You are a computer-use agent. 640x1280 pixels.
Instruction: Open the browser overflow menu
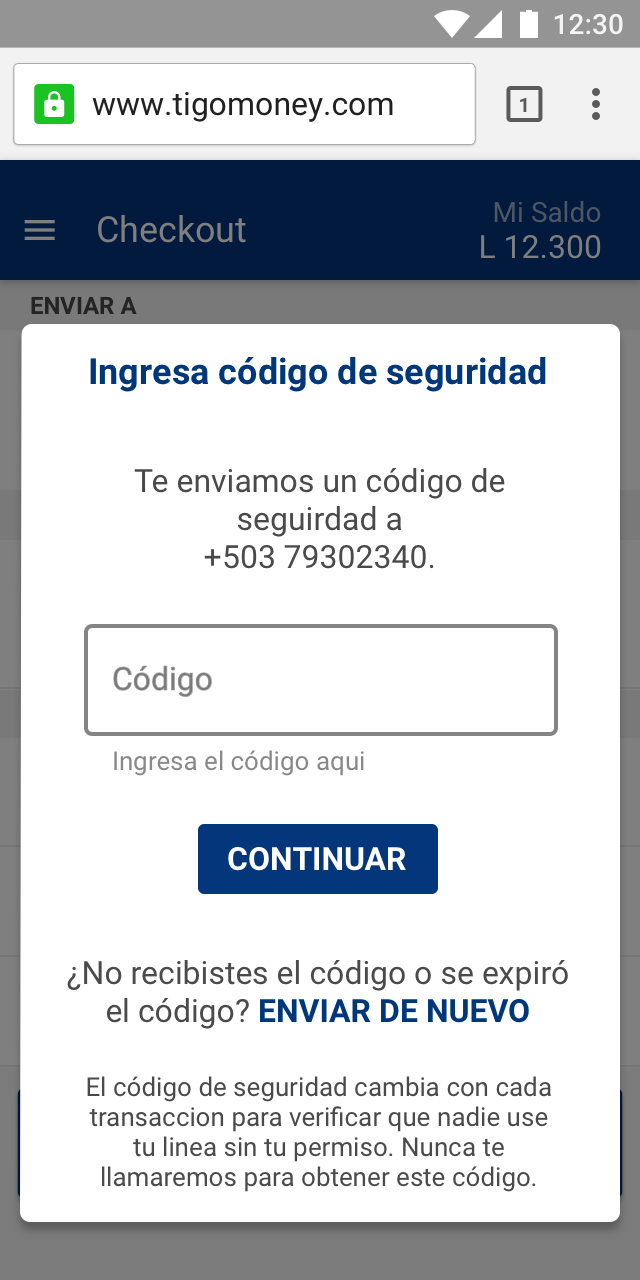[x=596, y=104]
